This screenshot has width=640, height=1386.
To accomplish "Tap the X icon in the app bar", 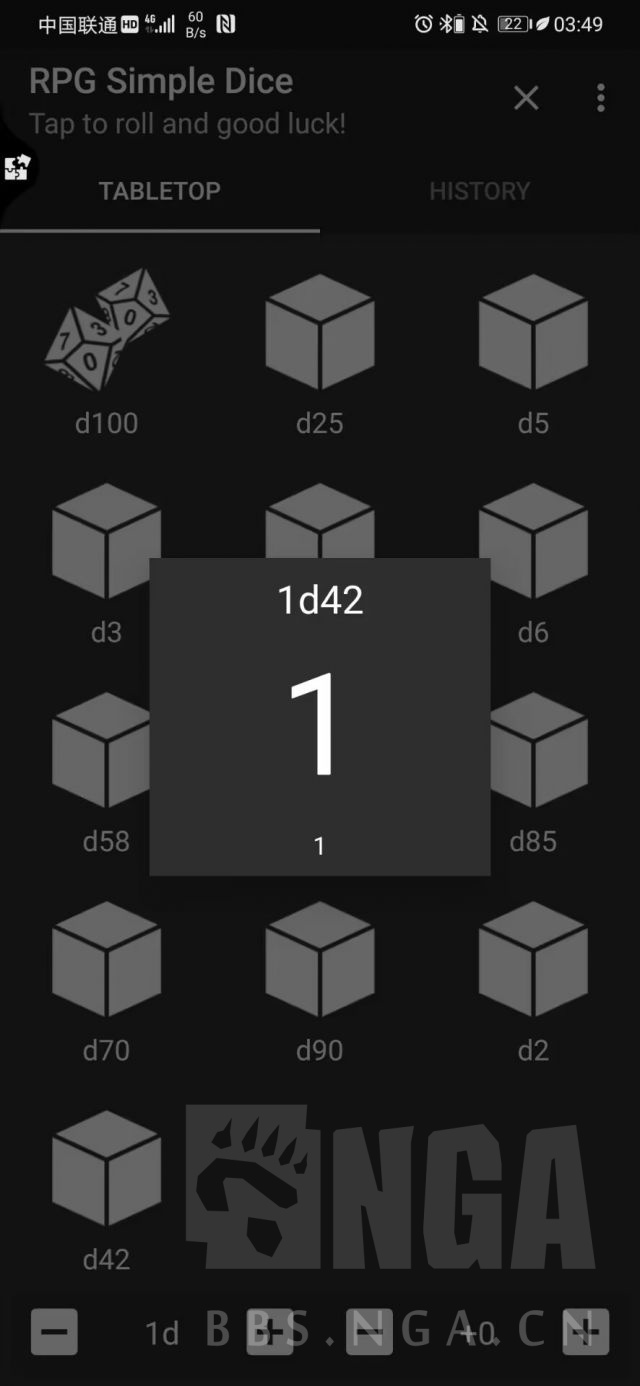I will pos(526,98).
